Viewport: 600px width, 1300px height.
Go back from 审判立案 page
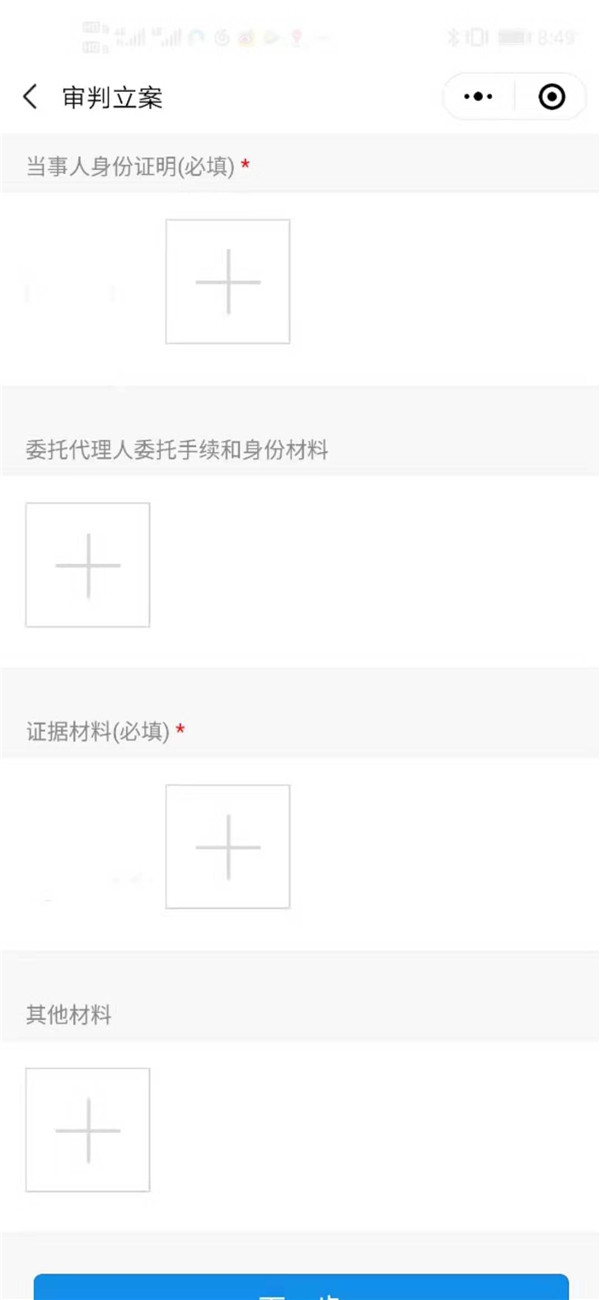click(x=30, y=97)
